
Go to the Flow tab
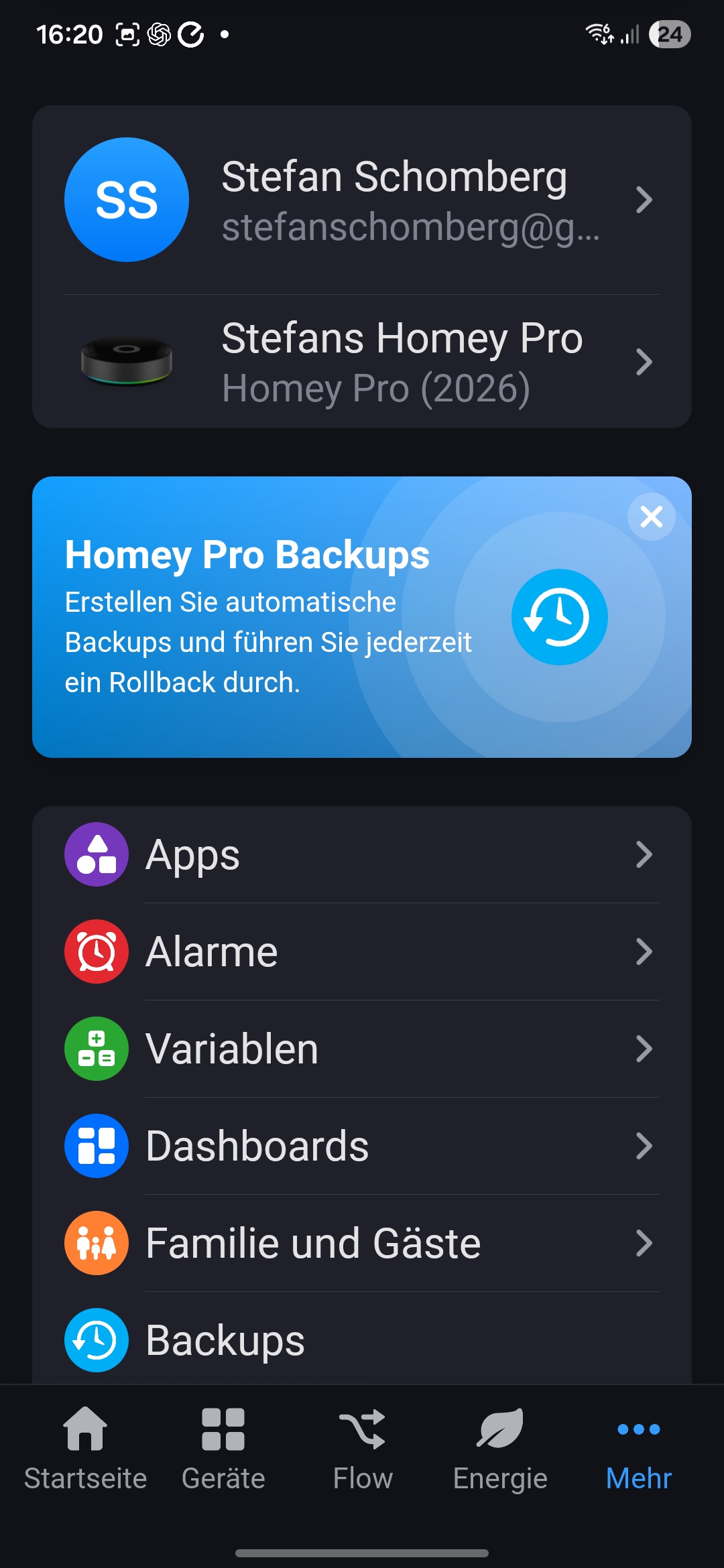click(362, 1447)
